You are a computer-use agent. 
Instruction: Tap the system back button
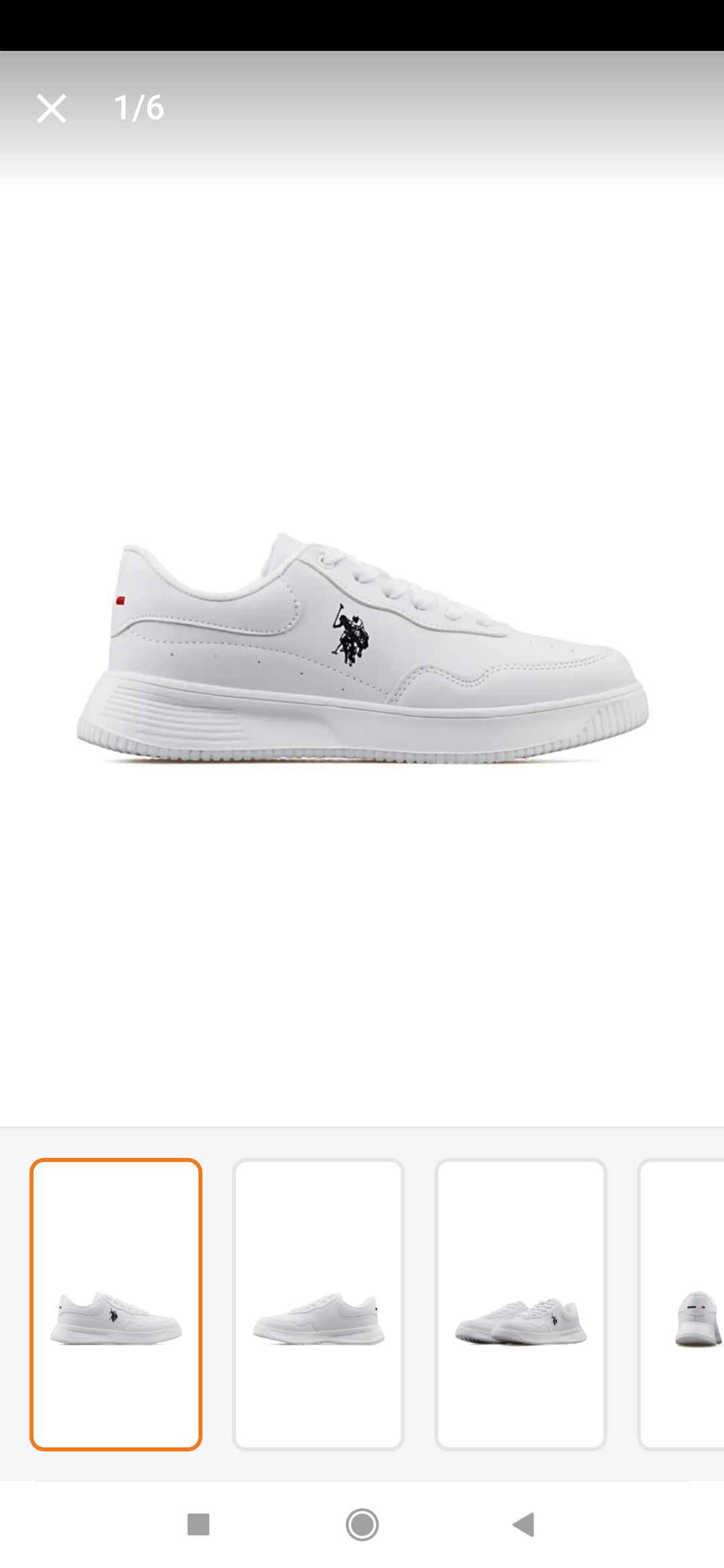524,1524
